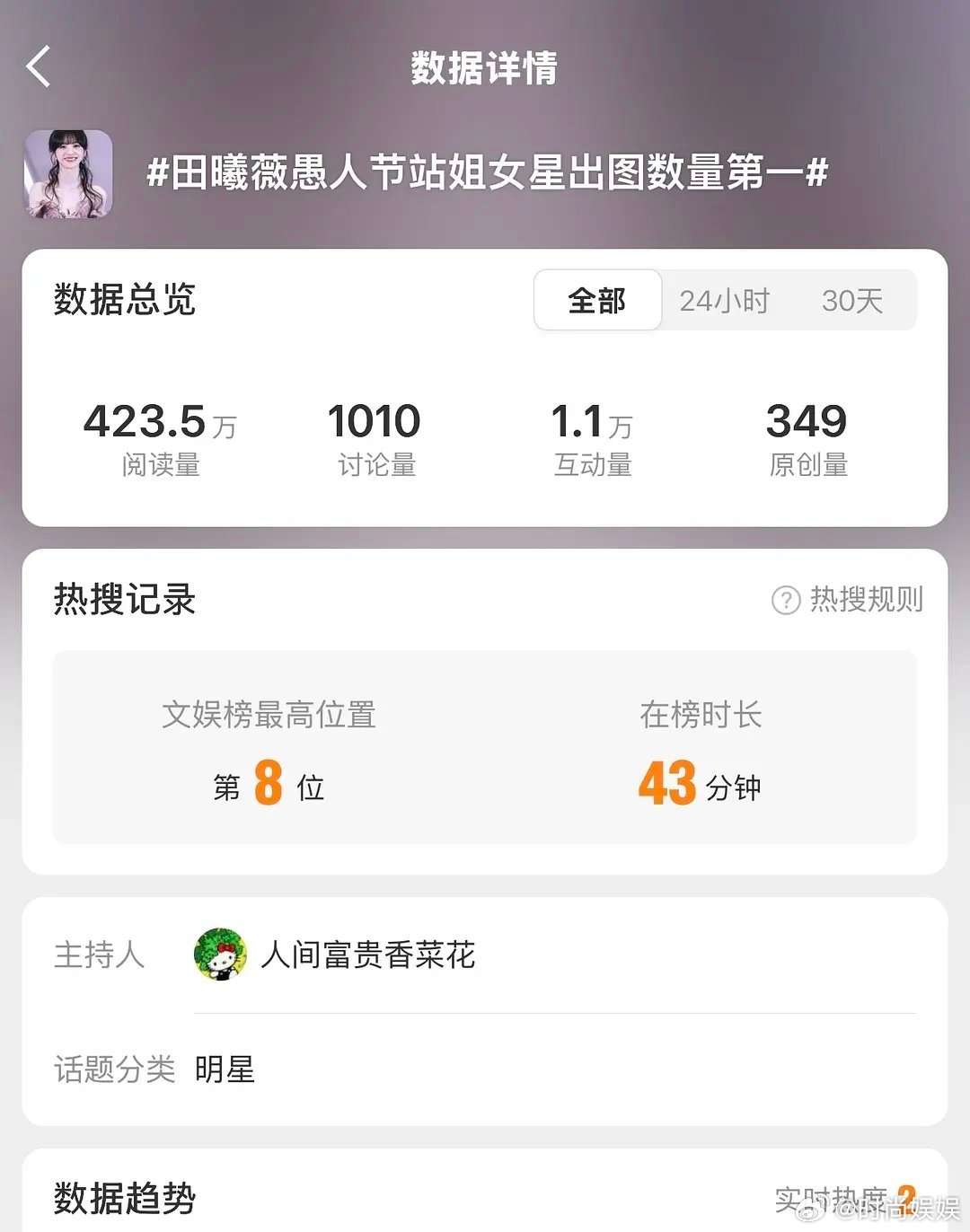The width and height of the screenshot is (970, 1232).
Task: Open the topic avatar thumbnail next to title
Action: (x=69, y=172)
